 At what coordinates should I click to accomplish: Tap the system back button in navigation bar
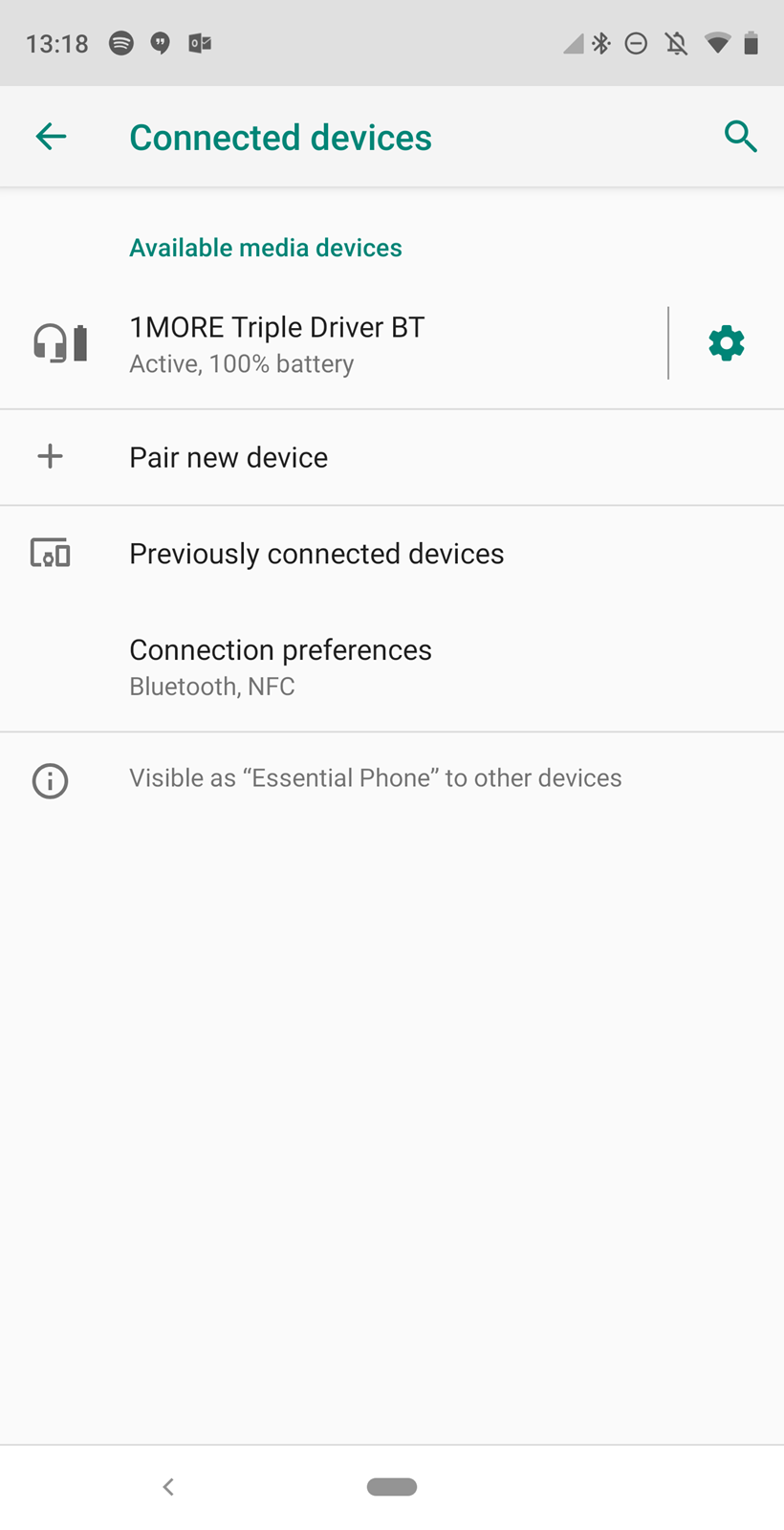(x=168, y=1486)
